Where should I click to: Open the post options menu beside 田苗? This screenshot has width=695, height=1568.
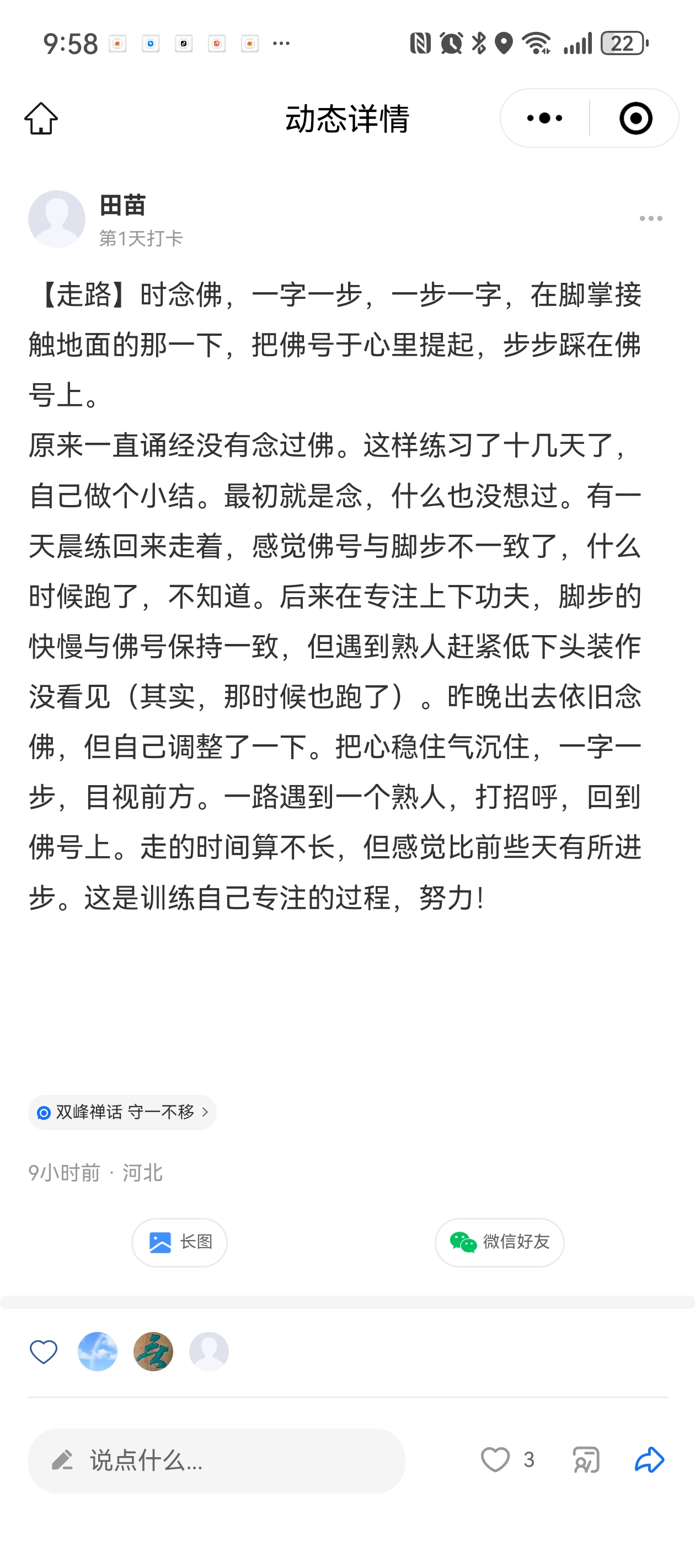point(650,218)
